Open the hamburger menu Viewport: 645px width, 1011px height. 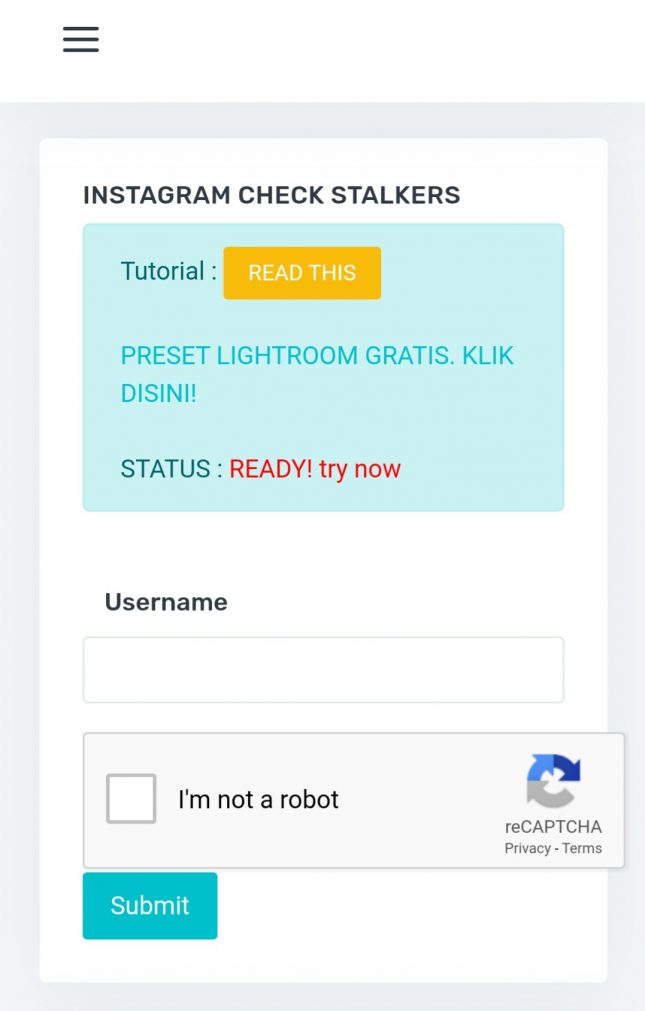point(81,39)
